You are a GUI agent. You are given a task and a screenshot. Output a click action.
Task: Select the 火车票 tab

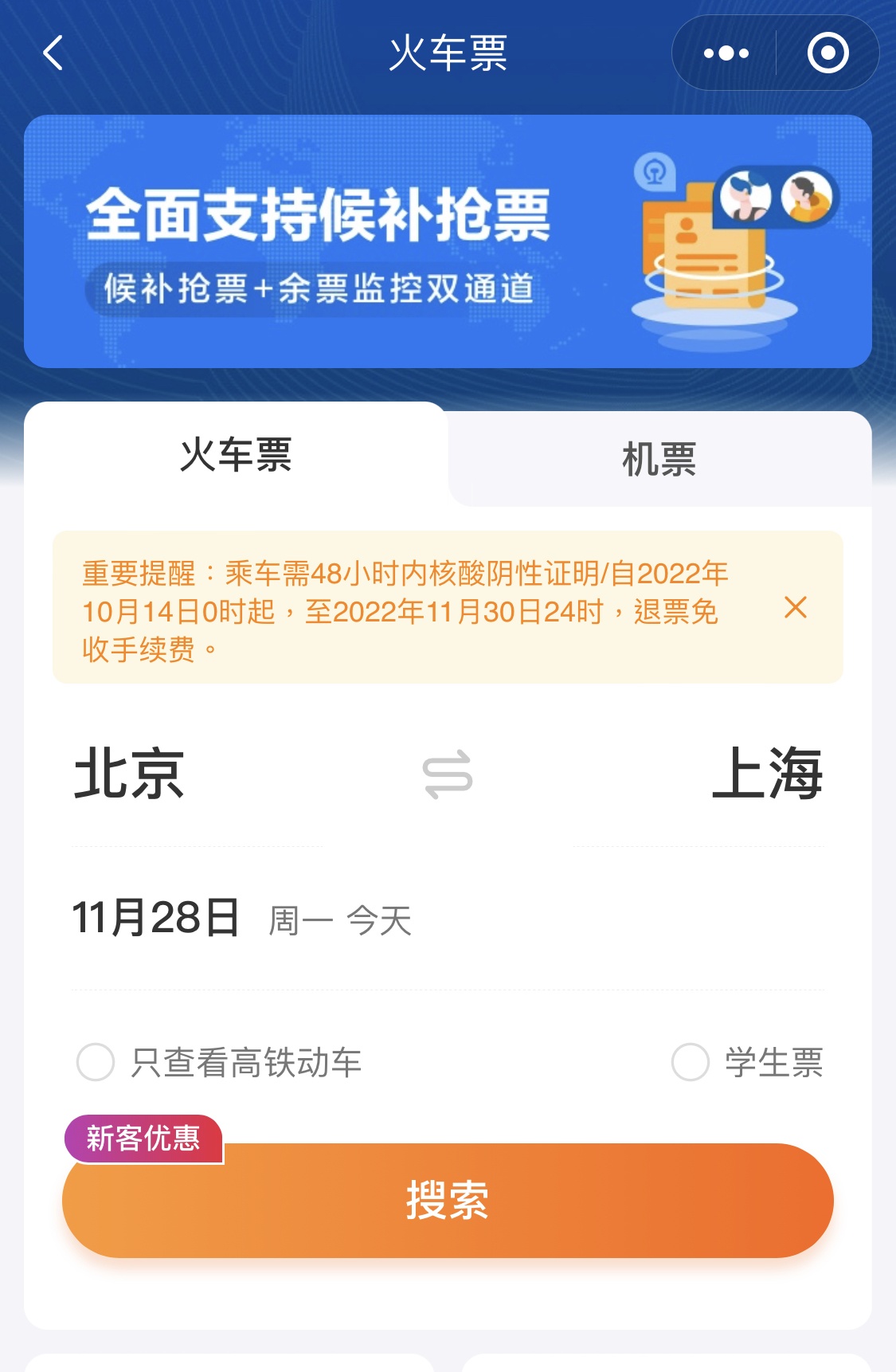click(236, 456)
